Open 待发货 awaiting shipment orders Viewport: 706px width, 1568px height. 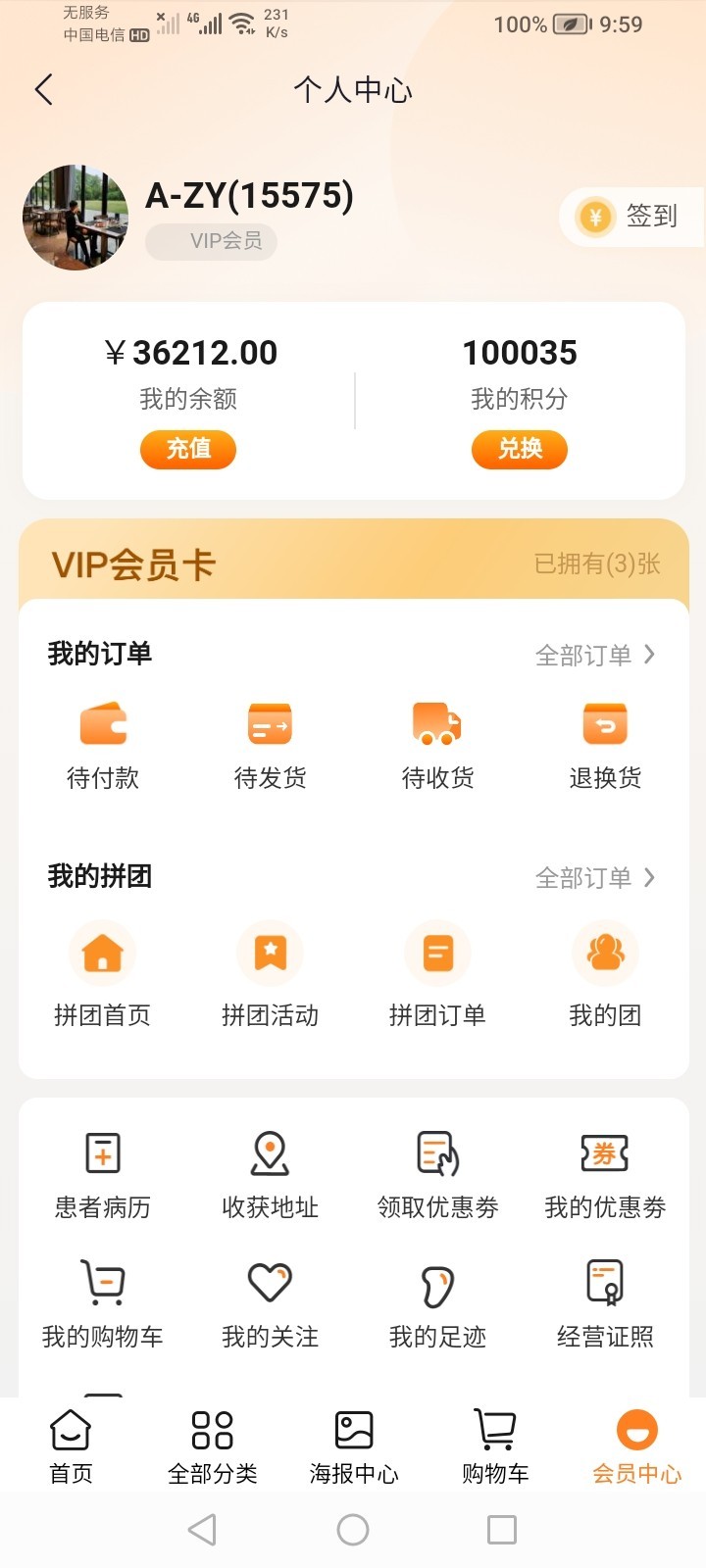click(270, 743)
